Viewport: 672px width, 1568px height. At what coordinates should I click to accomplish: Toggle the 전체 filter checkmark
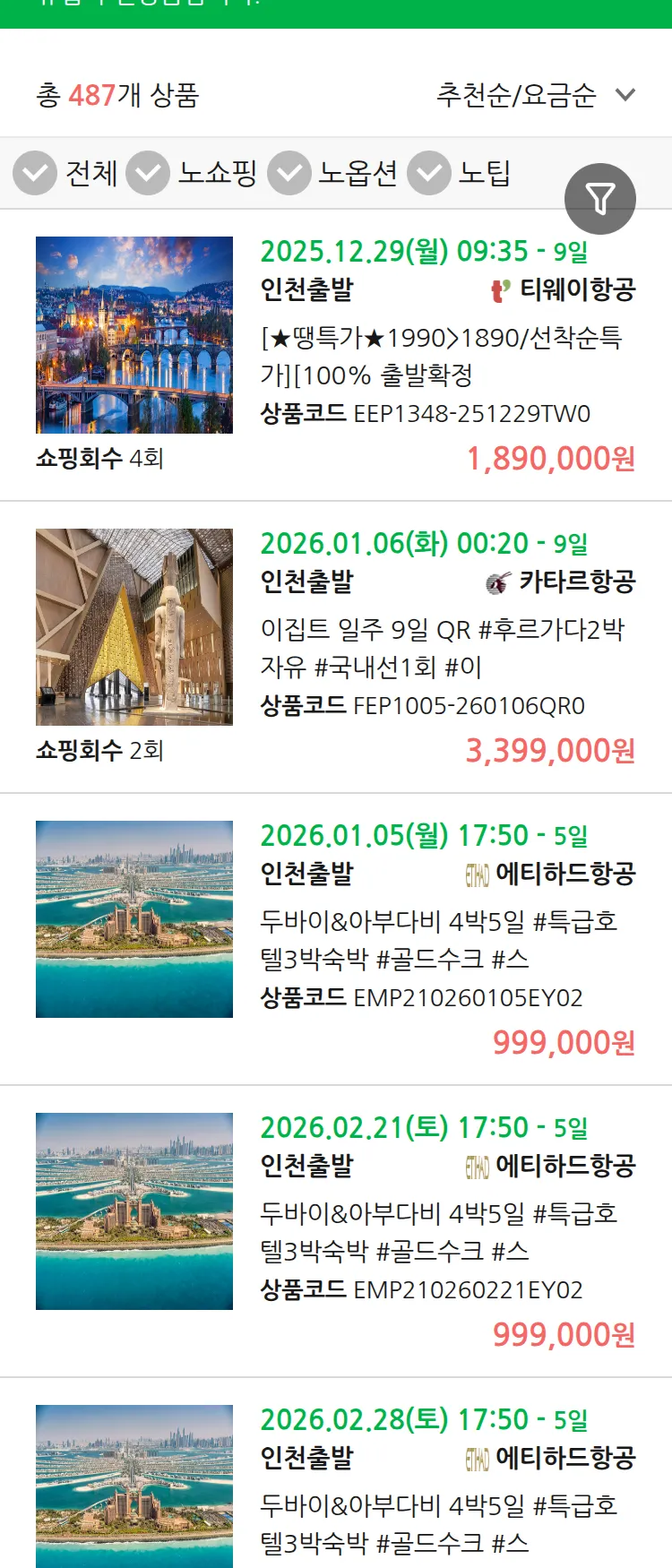point(34,173)
